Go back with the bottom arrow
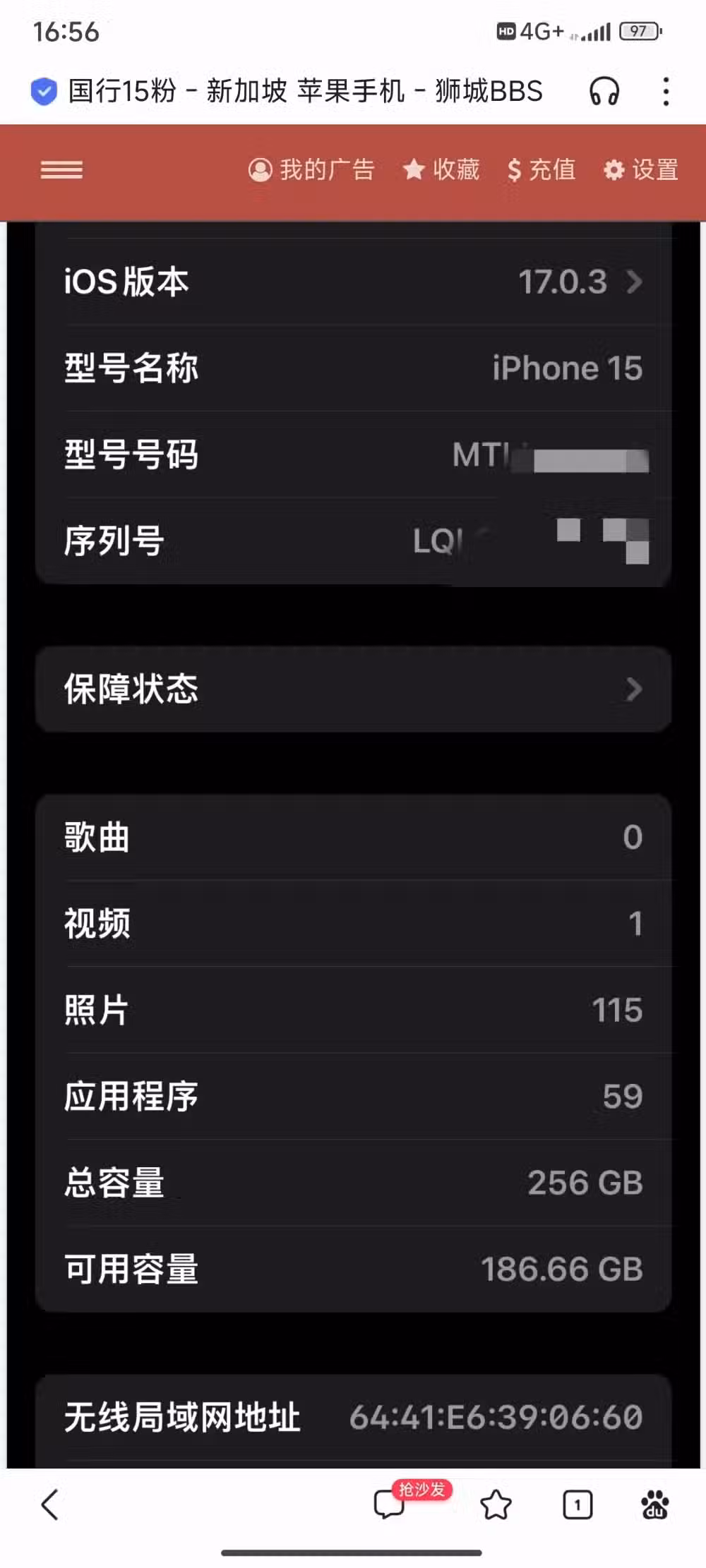This screenshot has width=706, height=1568. tap(49, 1505)
